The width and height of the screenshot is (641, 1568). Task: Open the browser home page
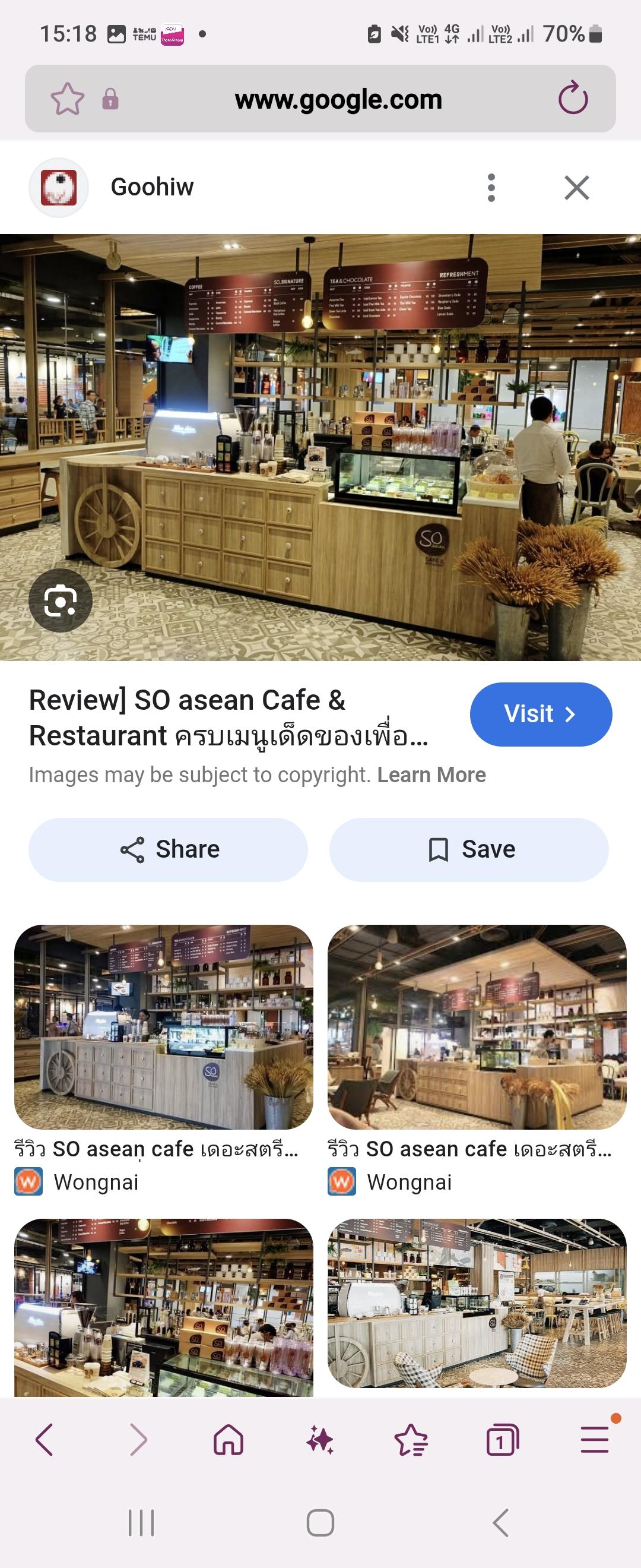point(229,1440)
